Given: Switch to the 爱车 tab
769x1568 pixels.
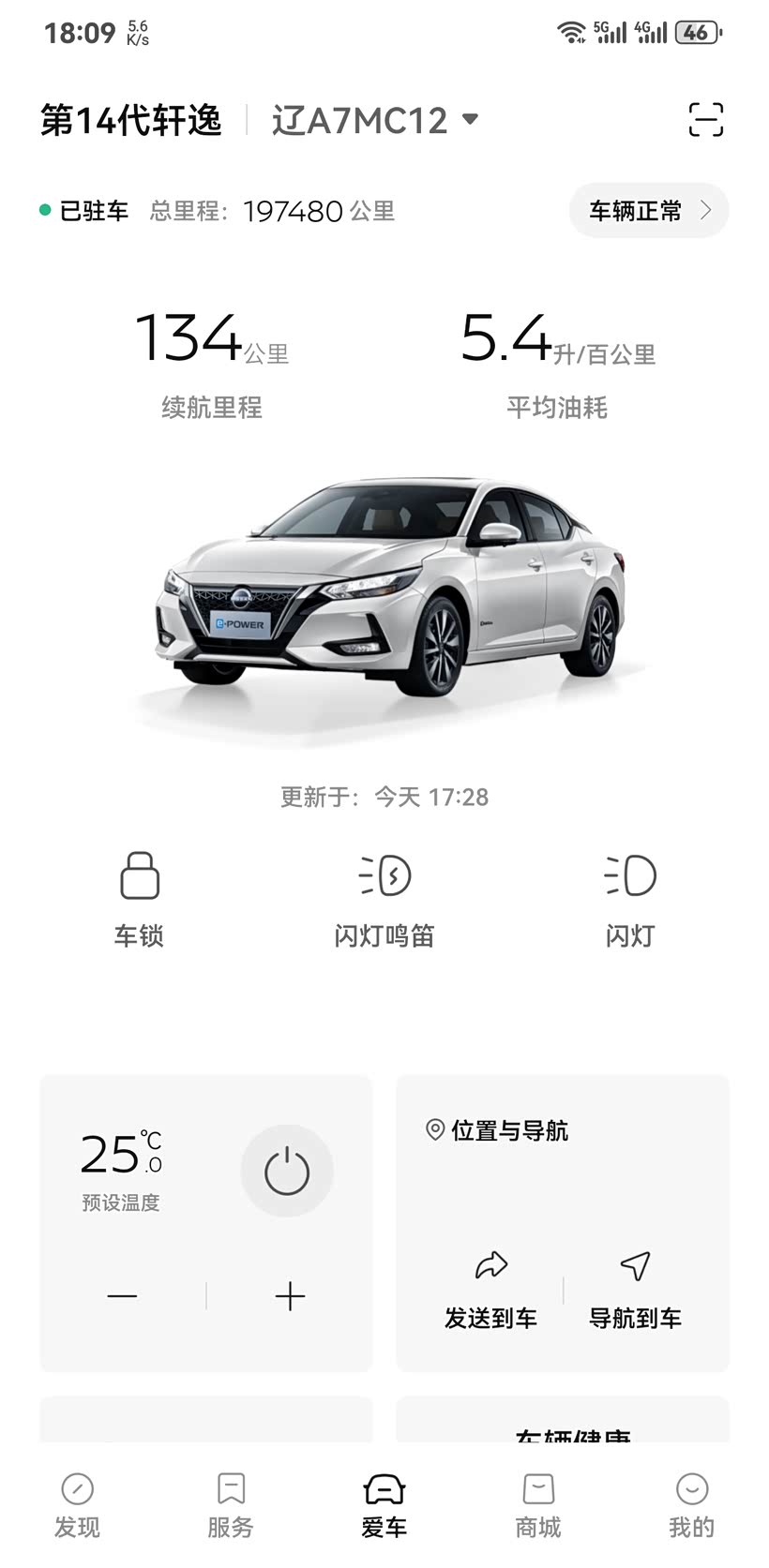Looking at the screenshot, I should pyautogui.click(x=384, y=1504).
